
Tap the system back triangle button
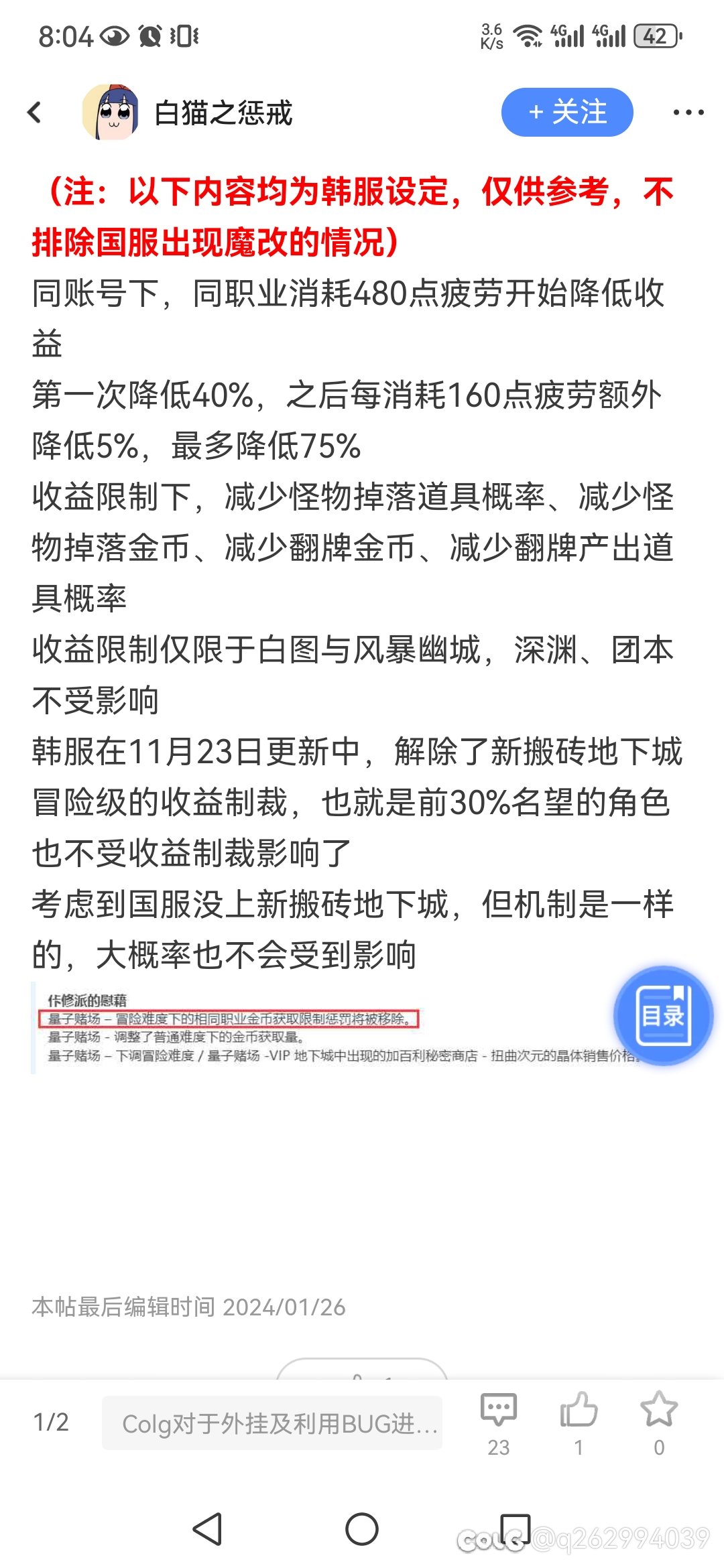coord(208,1529)
